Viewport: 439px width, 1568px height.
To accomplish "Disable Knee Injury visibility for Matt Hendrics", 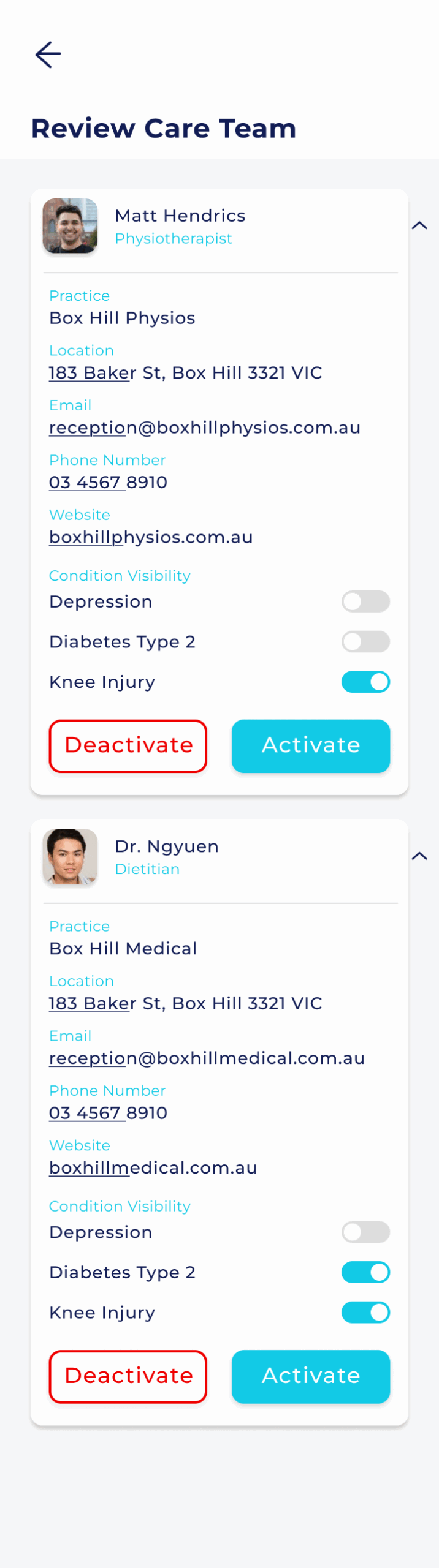I will [365, 682].
